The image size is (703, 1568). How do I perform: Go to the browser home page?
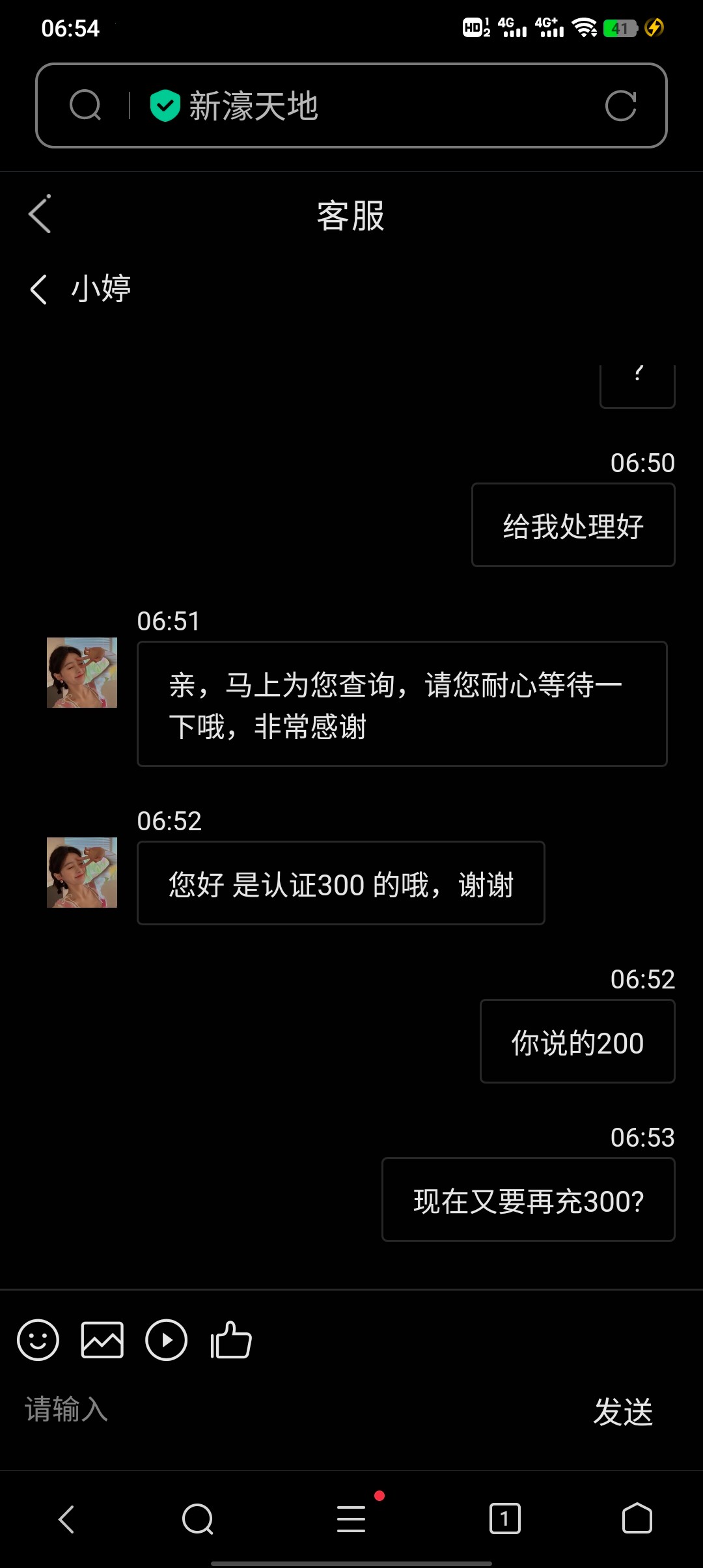637,1519
